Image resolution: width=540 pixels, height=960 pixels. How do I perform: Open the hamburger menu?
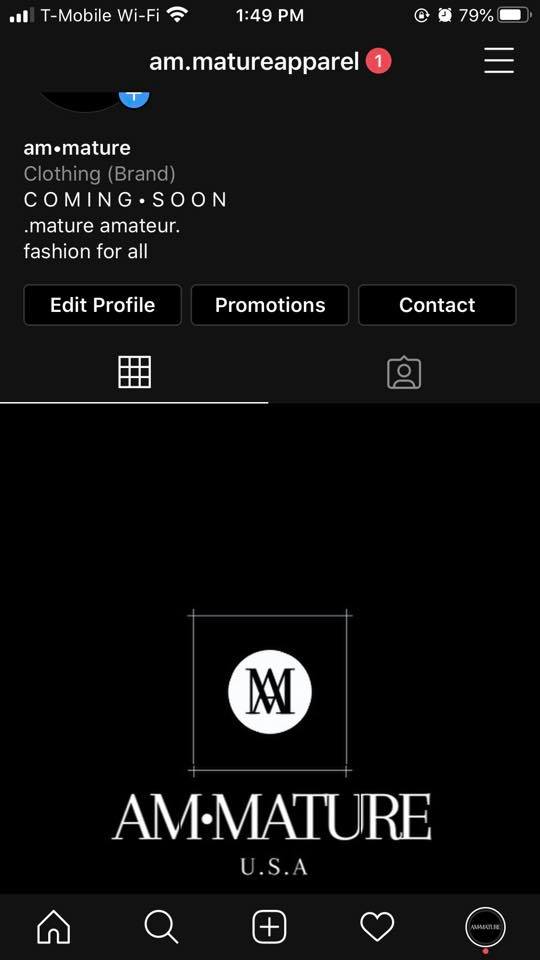click(x=498, y=61)
